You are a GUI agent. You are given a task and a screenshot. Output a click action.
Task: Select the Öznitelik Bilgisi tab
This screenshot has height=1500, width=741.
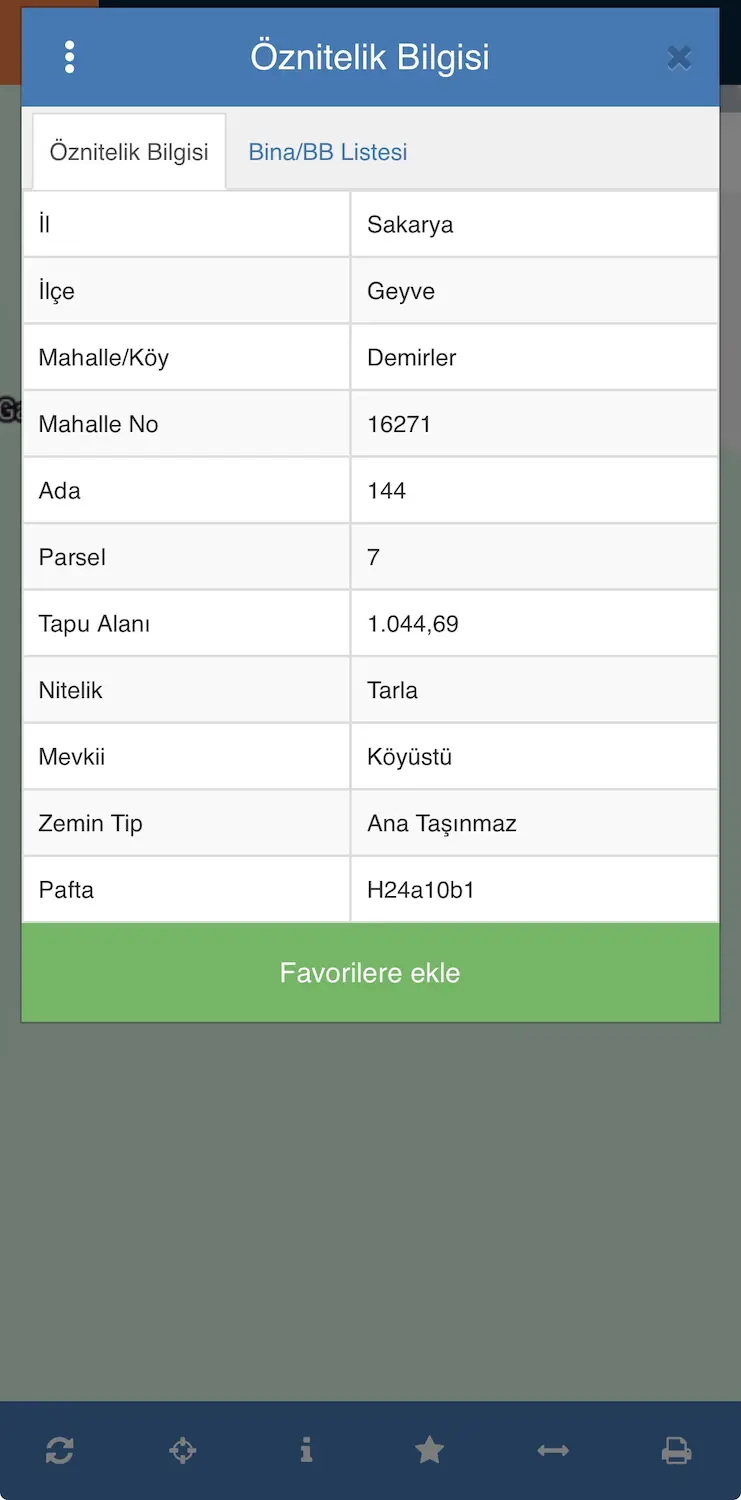coord(129,152)
